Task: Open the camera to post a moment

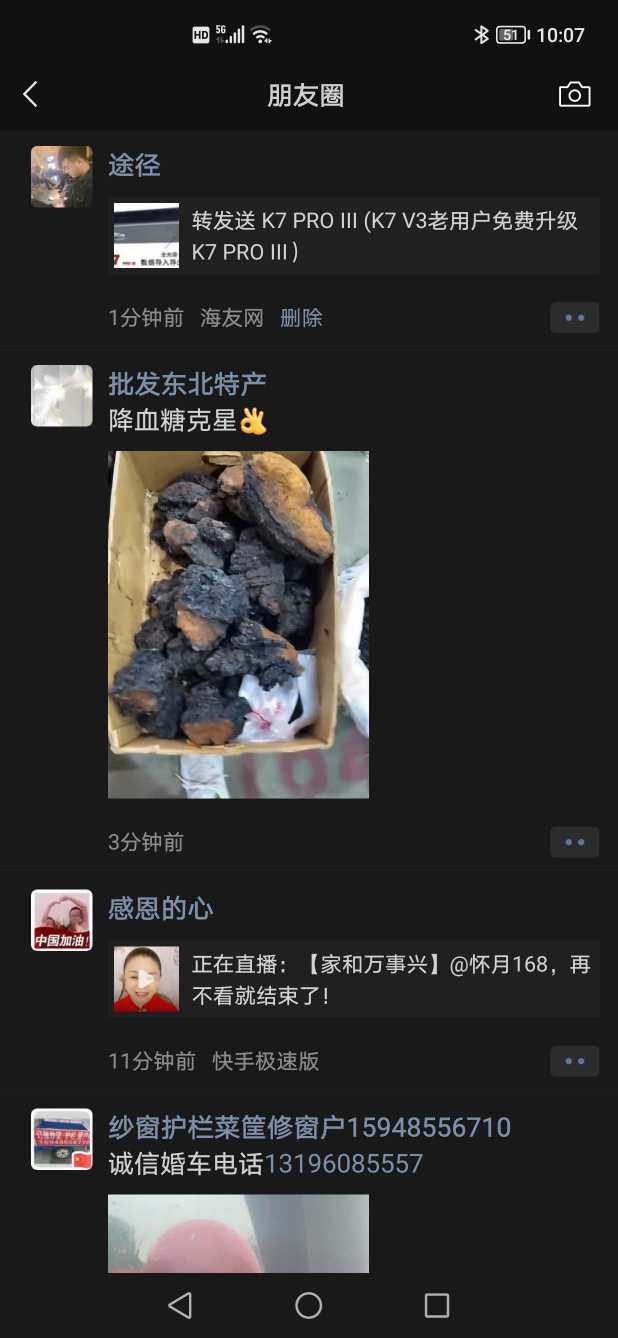Action: [574, 95]
